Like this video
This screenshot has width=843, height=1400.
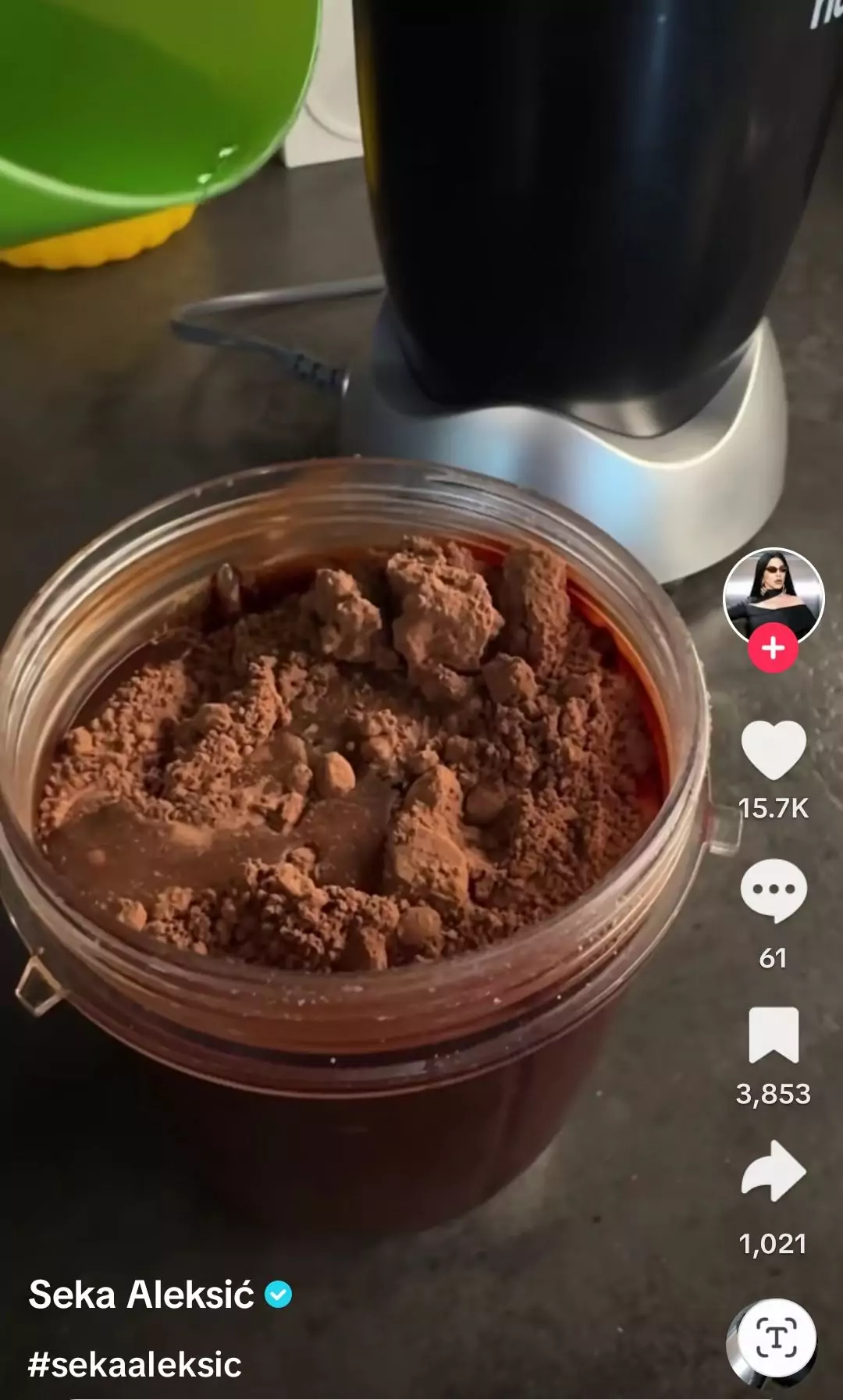pyautogui.click(x=773, y=750)
